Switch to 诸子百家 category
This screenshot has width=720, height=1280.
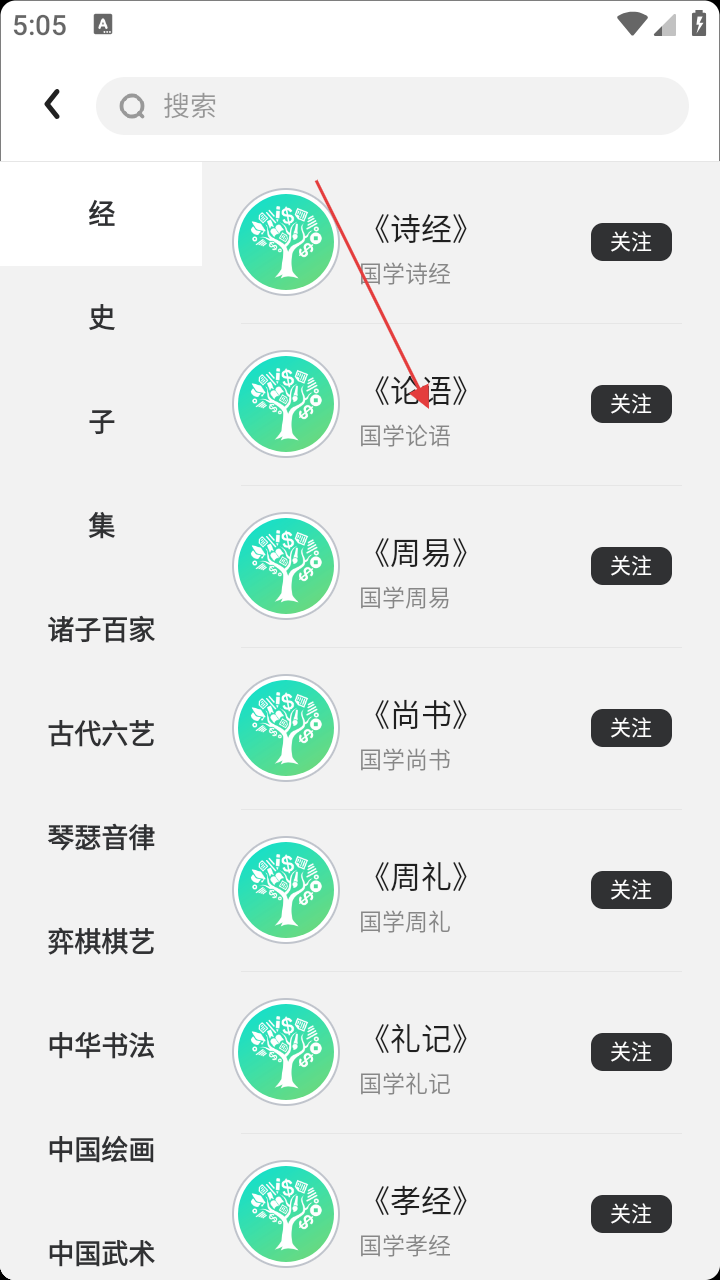point(101,630)
